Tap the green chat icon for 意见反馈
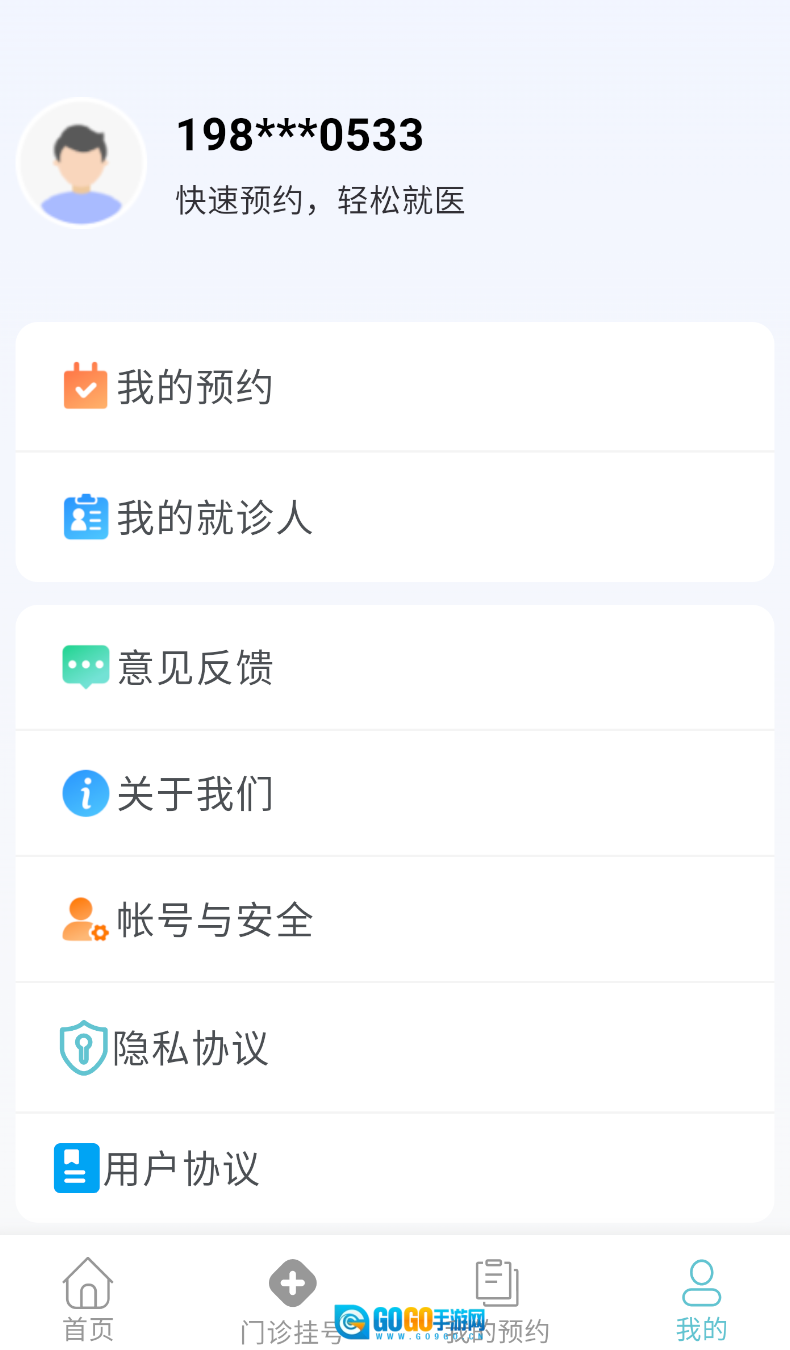Screen dimensions: 790x1350 [x=86, y=666]
